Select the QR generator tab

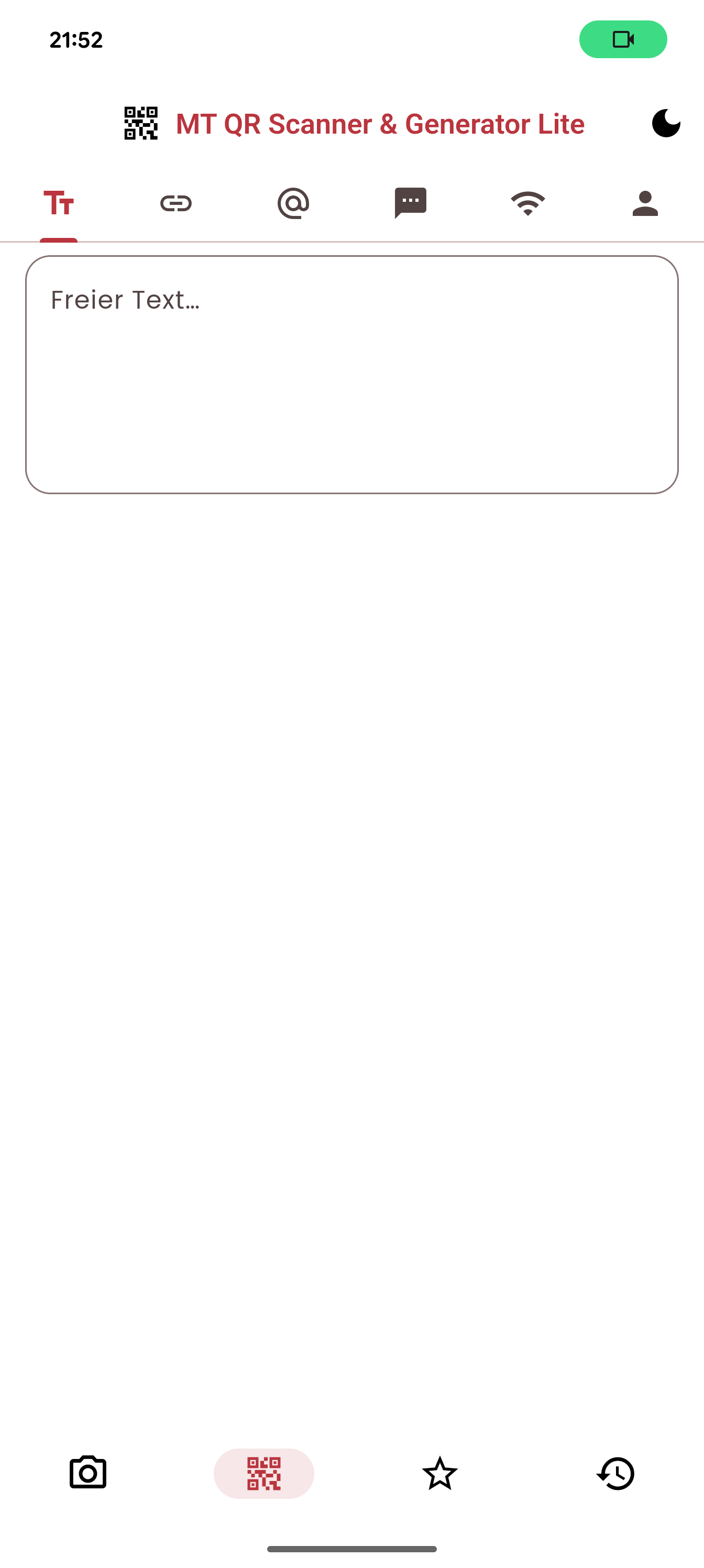pos(263,1473)
